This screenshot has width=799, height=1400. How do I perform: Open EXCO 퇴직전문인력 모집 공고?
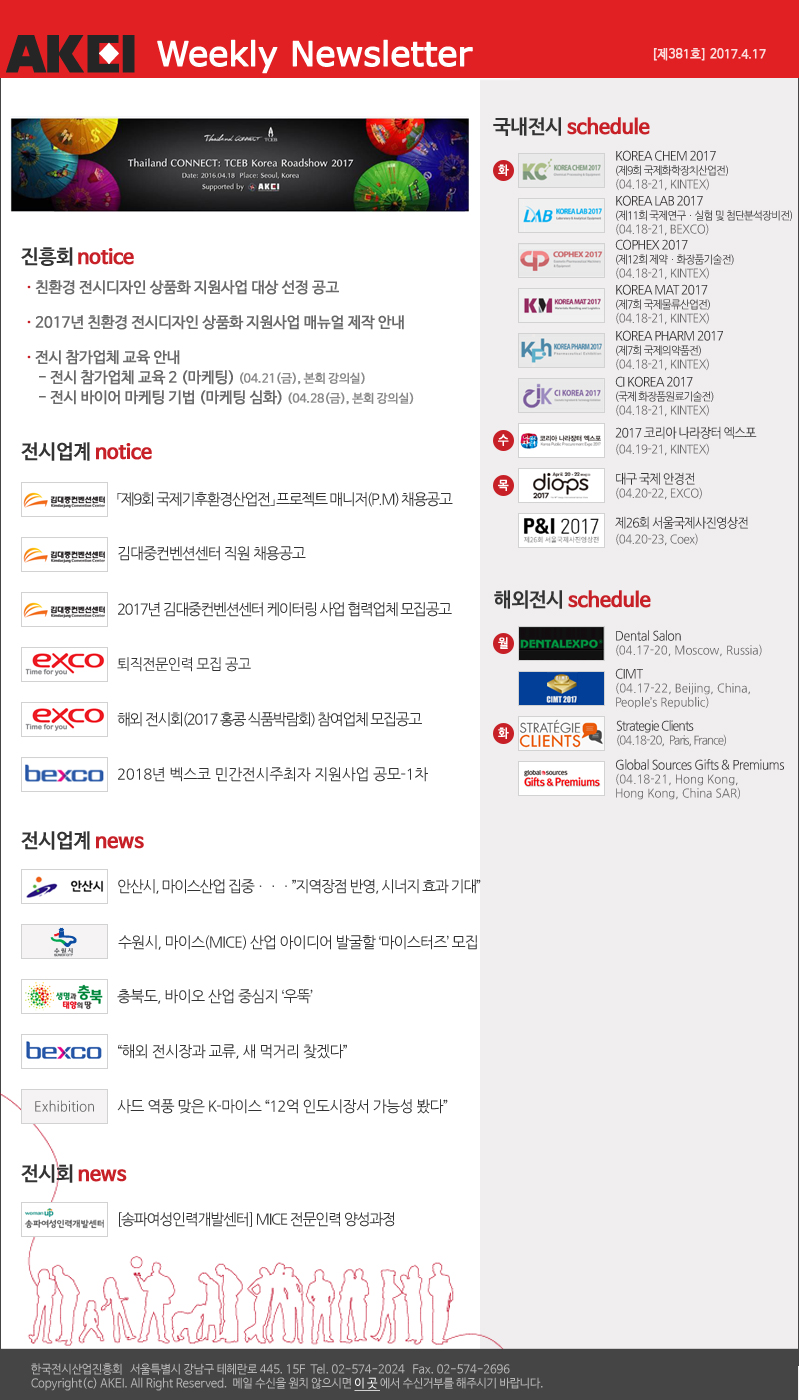[x=184, y=664]
